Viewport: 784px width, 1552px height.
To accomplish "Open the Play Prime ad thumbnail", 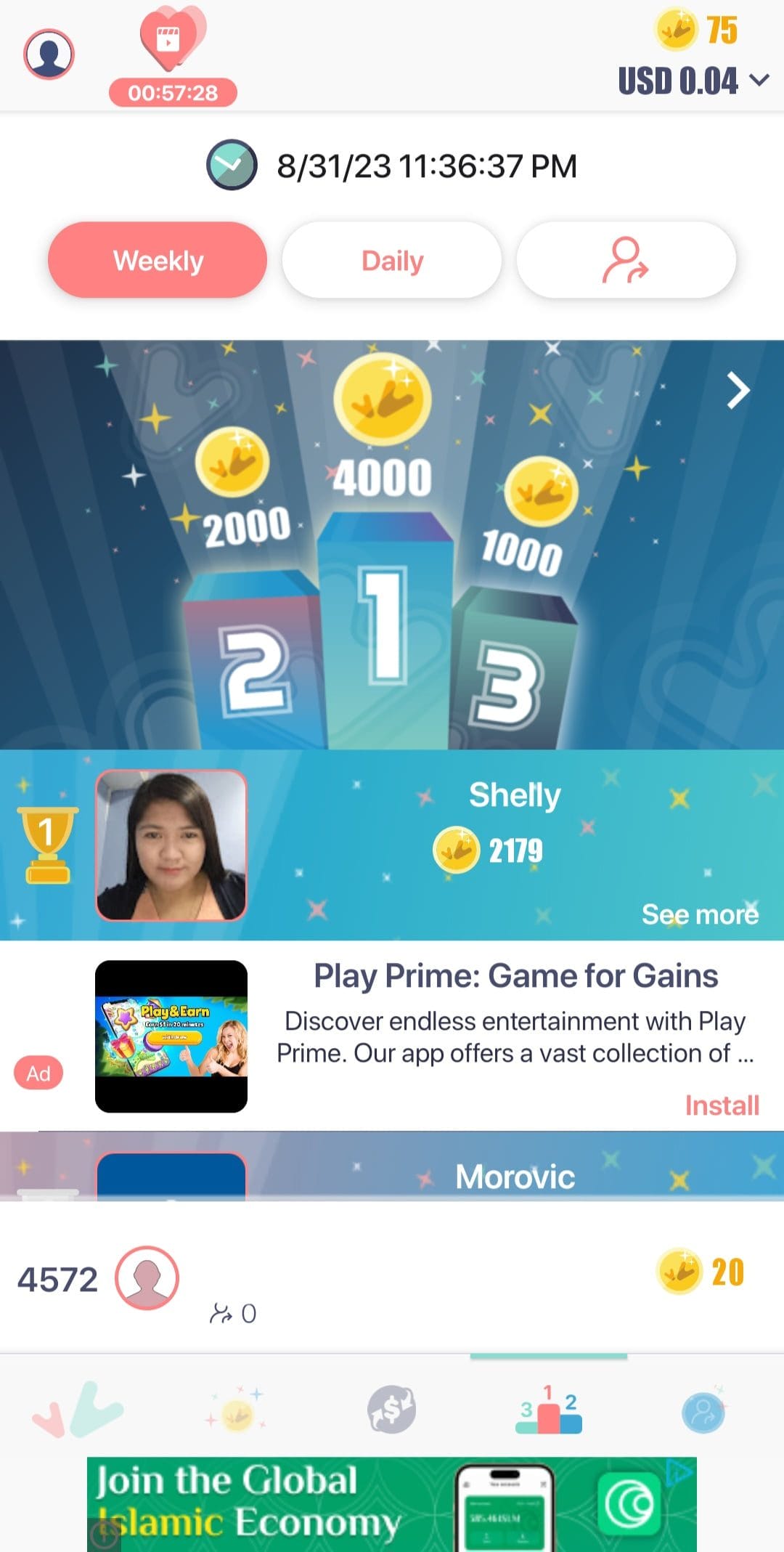I will (171, 1036).
